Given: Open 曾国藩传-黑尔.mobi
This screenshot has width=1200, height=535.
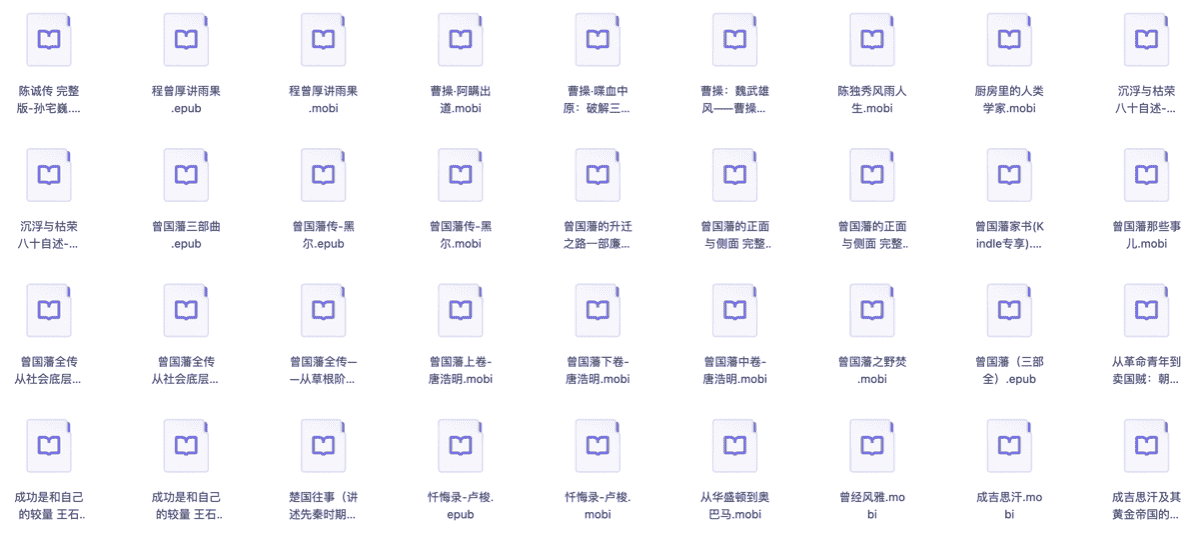Looking at the screenshot, I should pyautogui.click(x=460, y=176).
